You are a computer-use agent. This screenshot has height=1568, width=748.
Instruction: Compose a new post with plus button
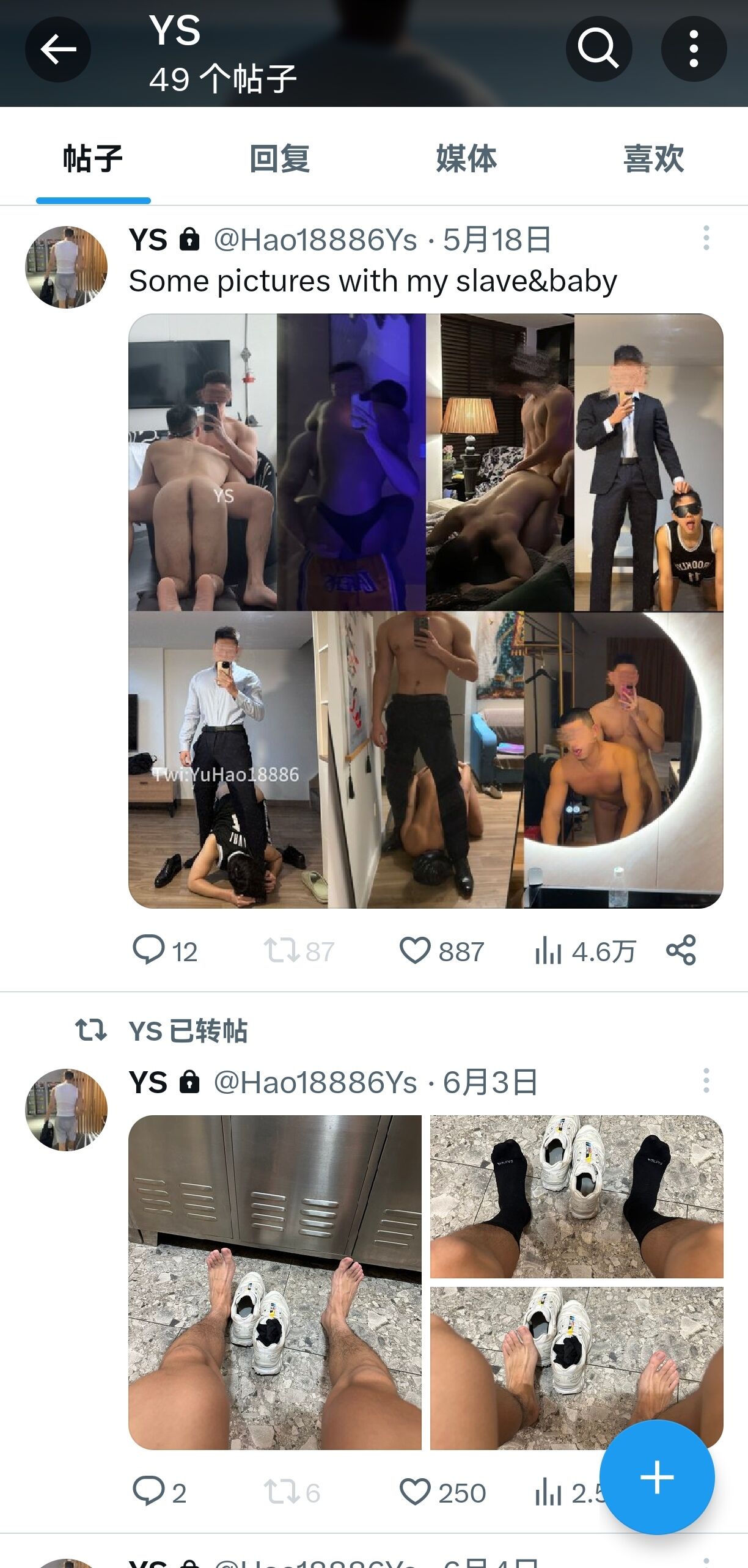click(657, 1478)
